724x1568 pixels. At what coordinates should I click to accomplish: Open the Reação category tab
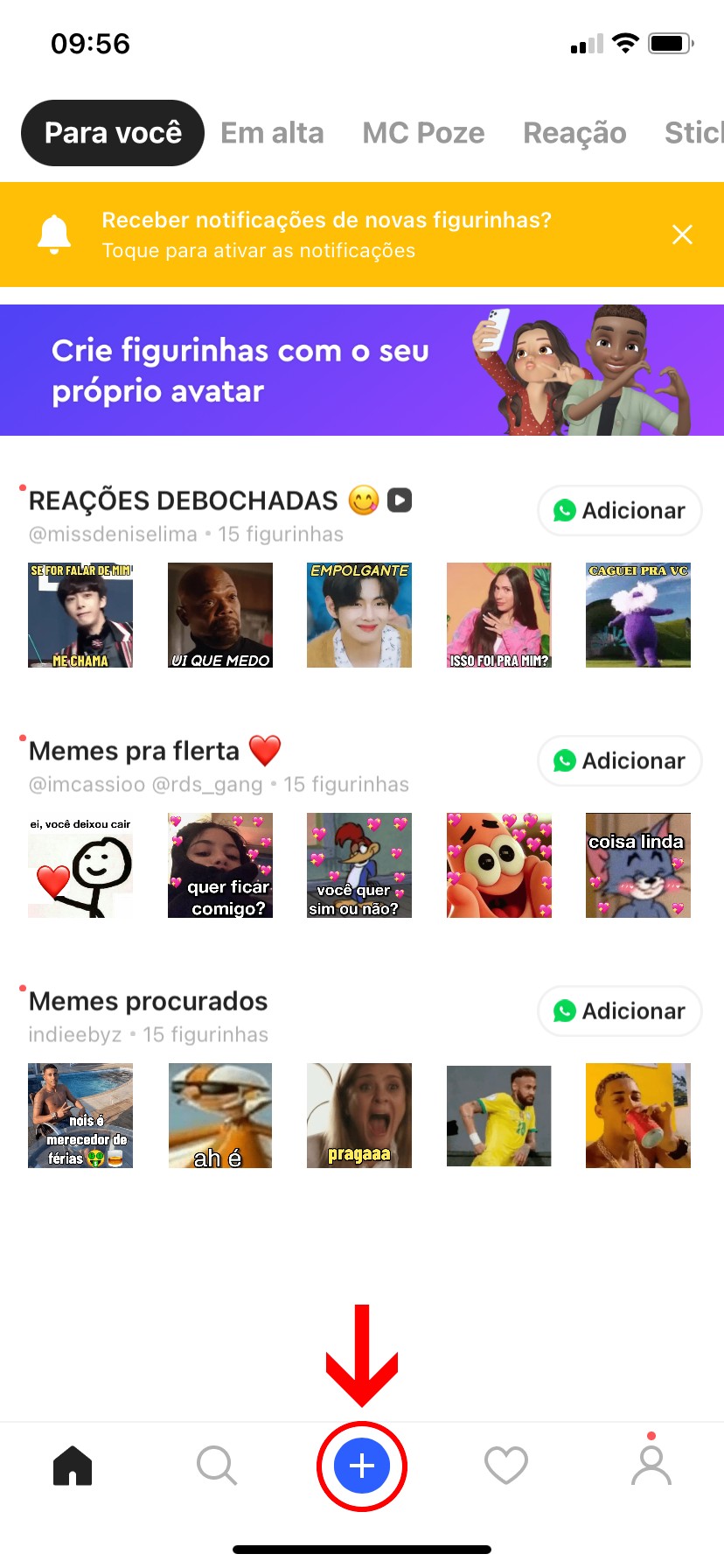pos(574,133)
